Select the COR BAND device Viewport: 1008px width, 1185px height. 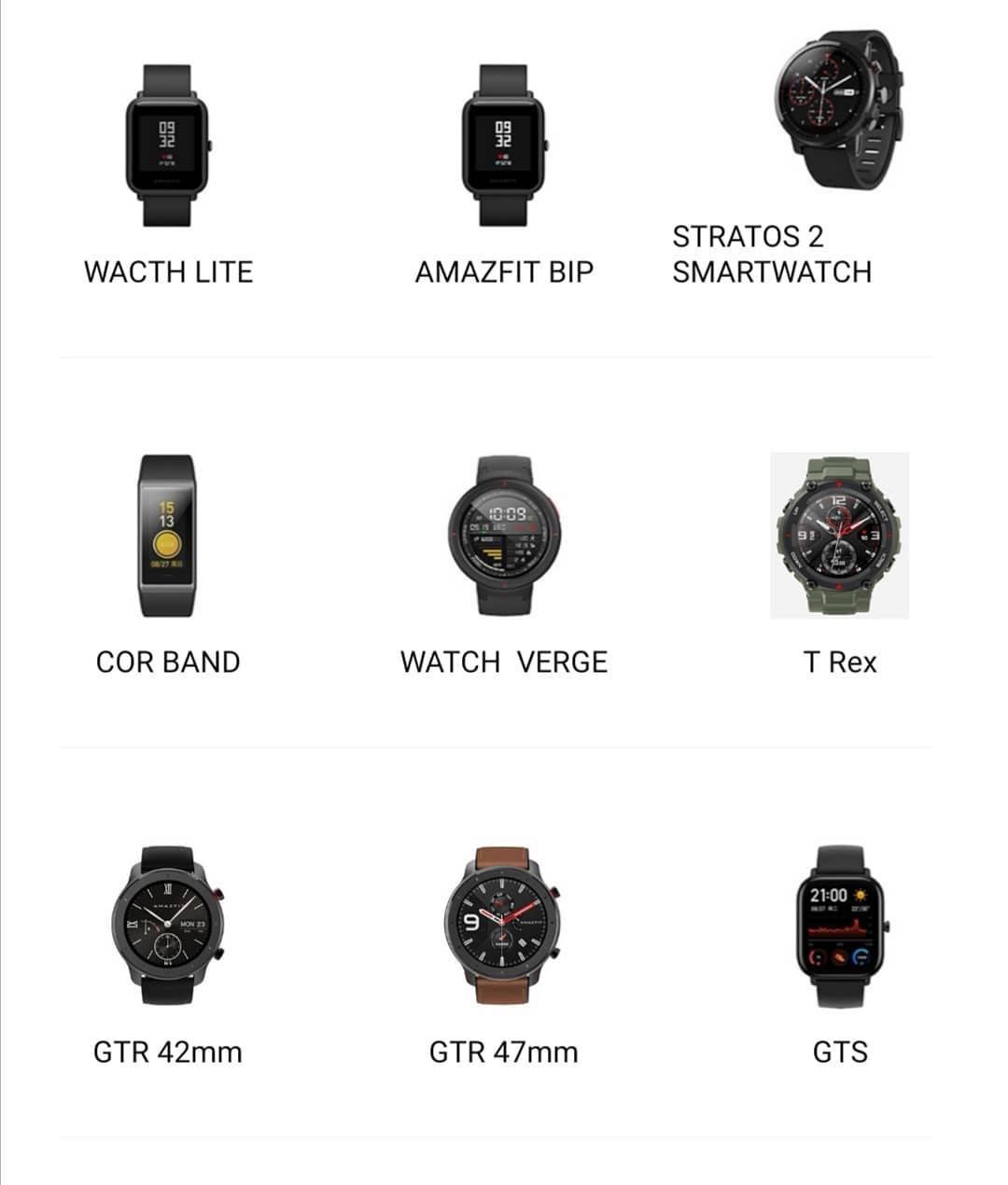168,536
